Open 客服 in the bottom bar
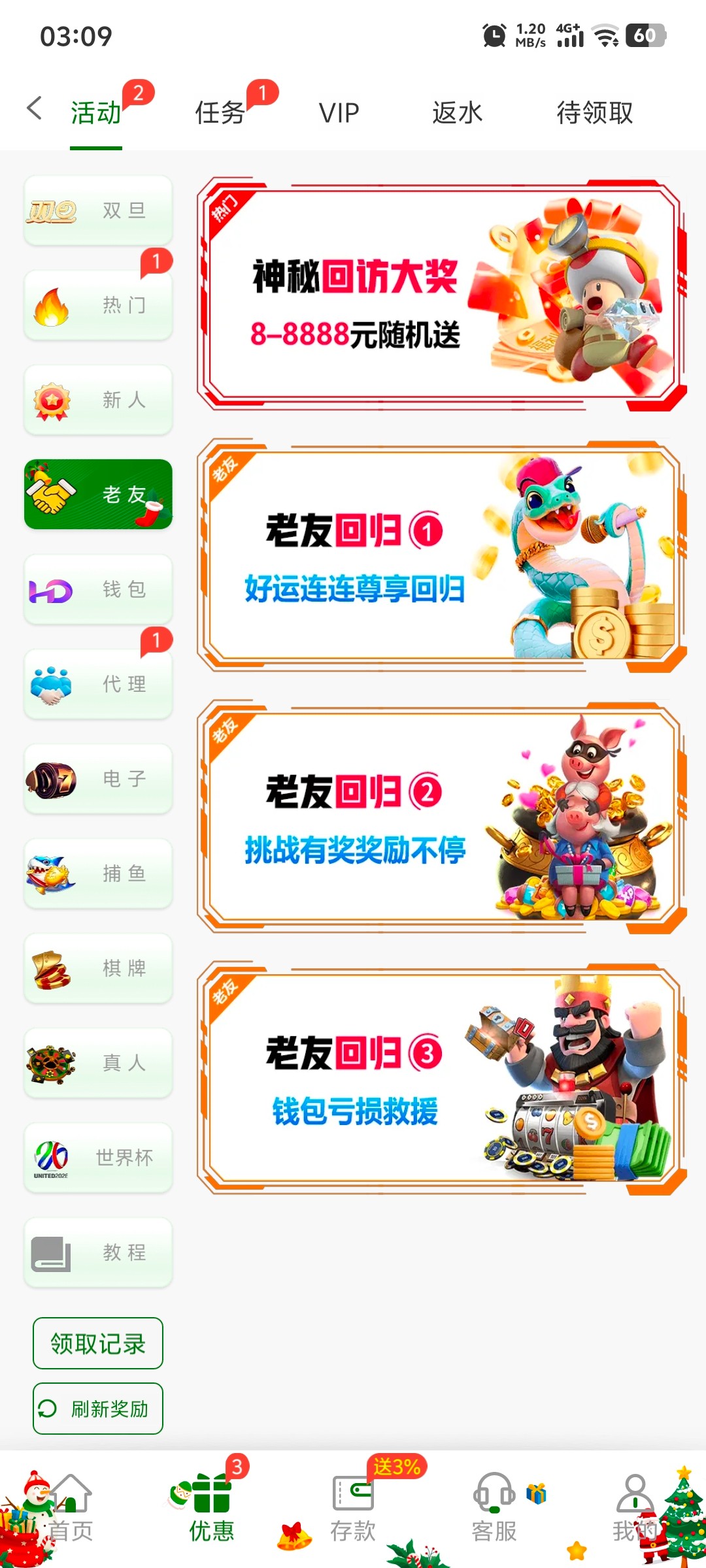The width and height of the screenshot is (706, 1568). point(494,1508)
